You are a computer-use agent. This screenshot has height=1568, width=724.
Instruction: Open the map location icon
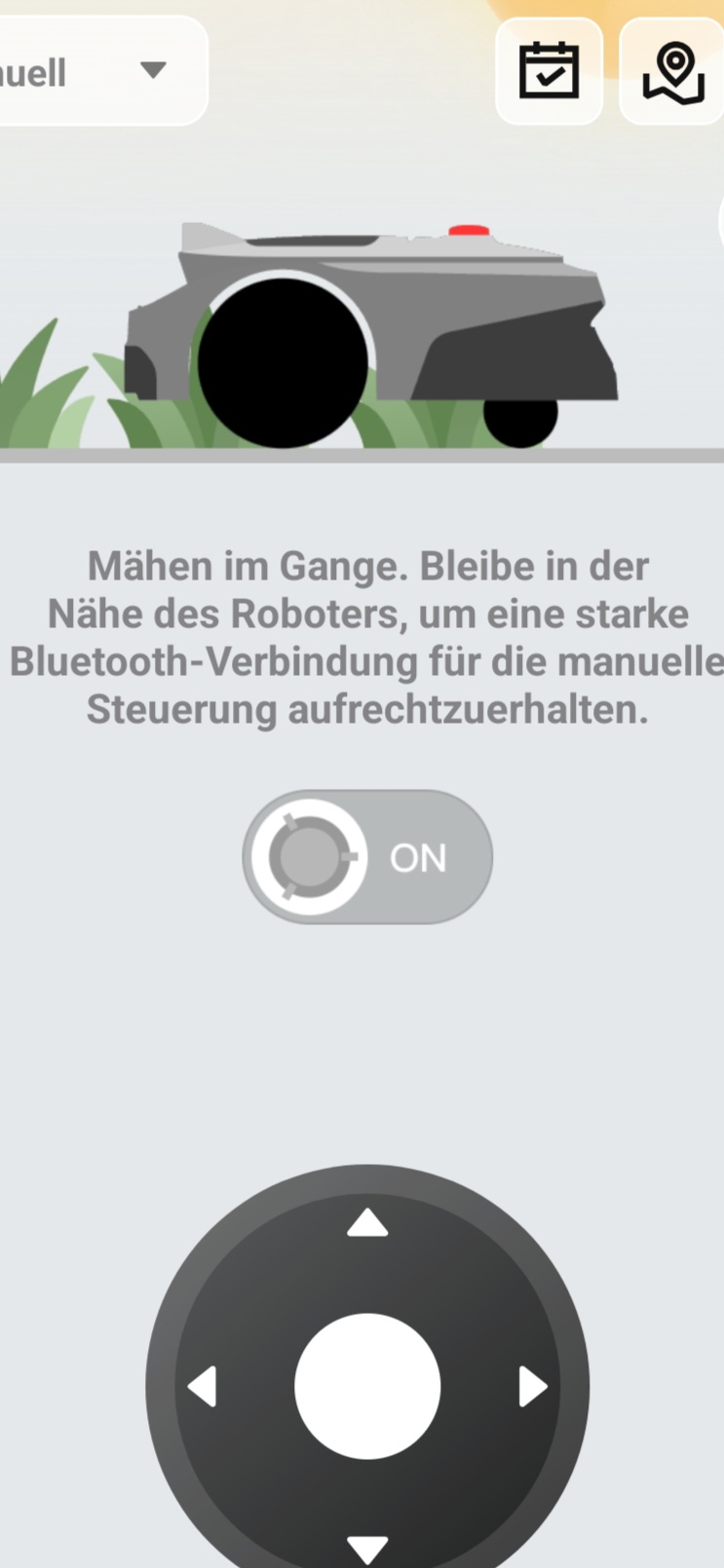click(672, 71)
